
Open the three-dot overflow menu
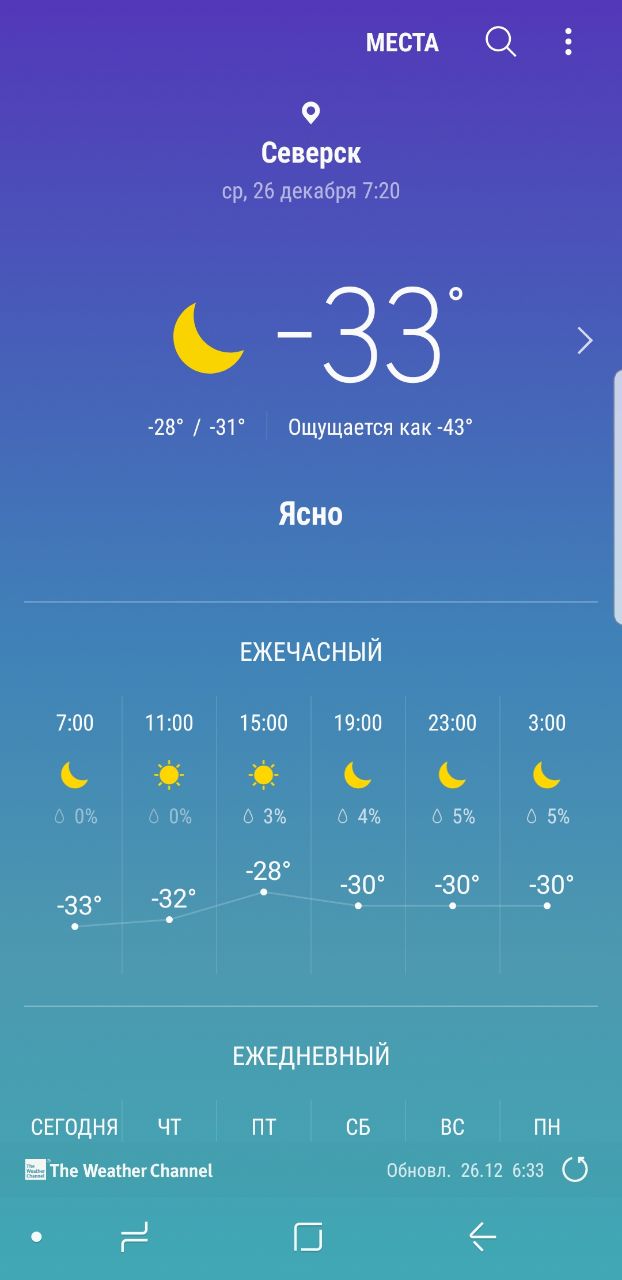click(x=568, y=41)
